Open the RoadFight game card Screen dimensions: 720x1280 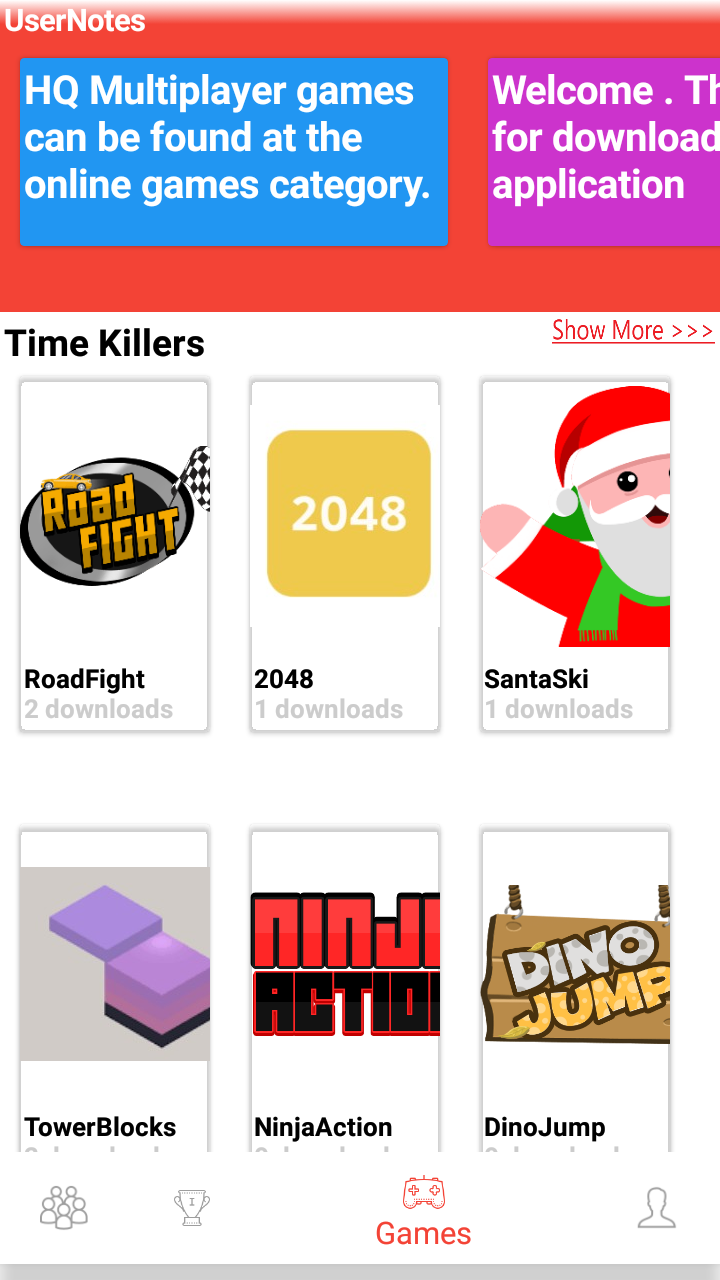(x=114, y=555)
